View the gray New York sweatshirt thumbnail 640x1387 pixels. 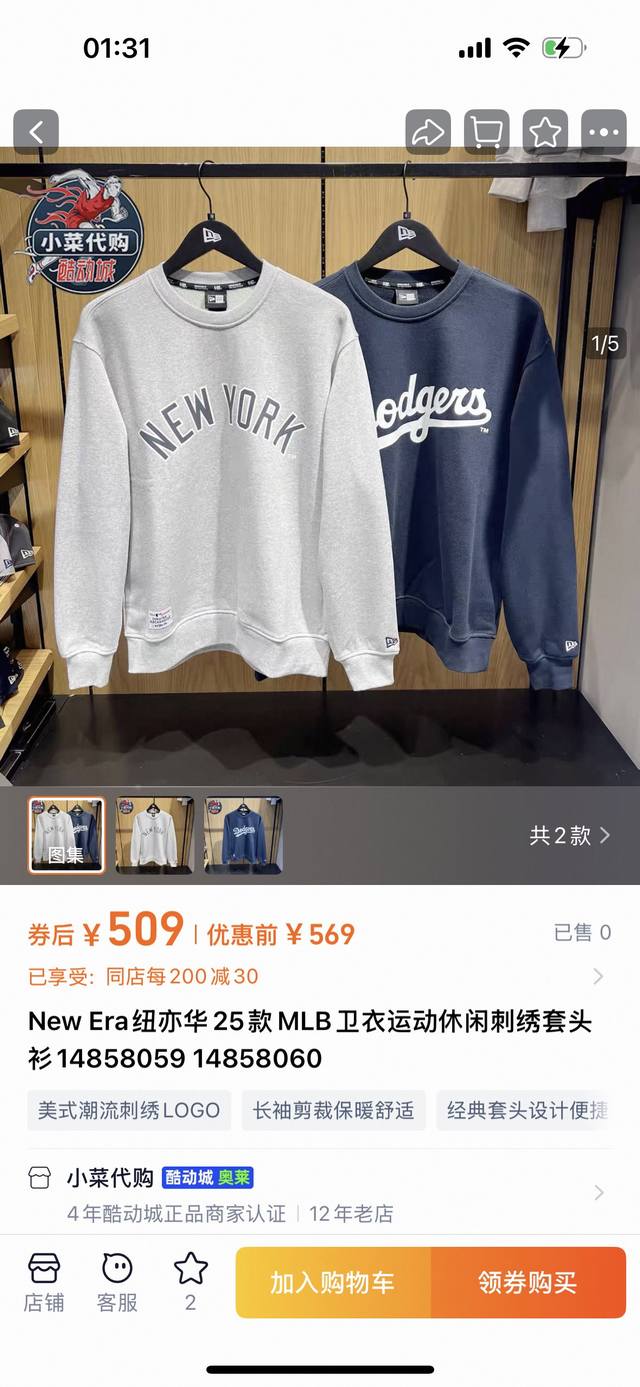(154, 835)
